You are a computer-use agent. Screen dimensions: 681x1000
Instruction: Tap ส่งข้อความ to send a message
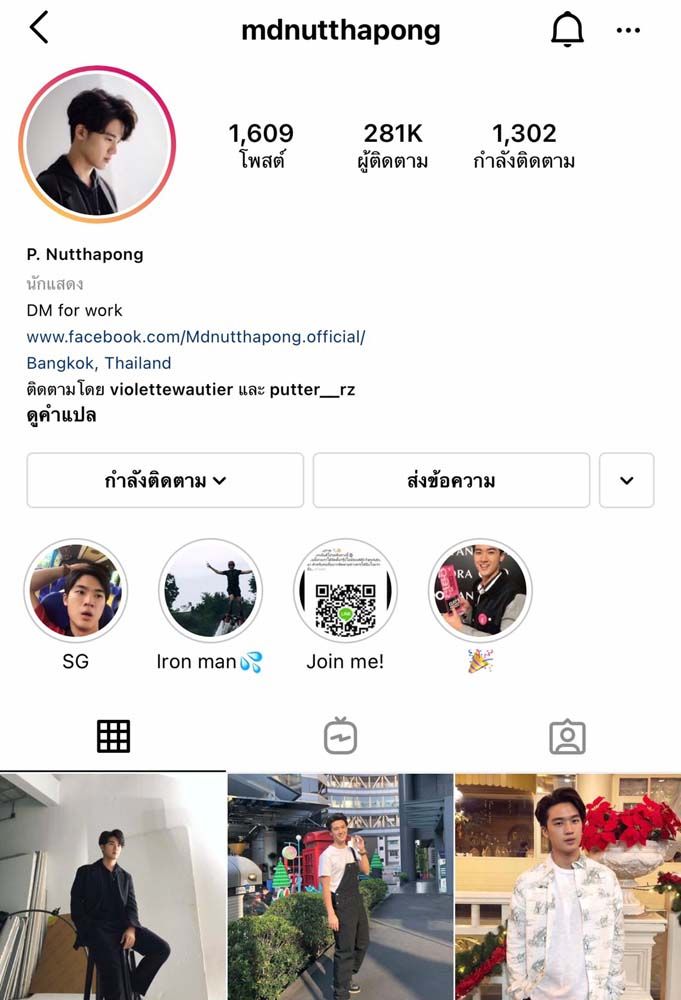point(451,481)
